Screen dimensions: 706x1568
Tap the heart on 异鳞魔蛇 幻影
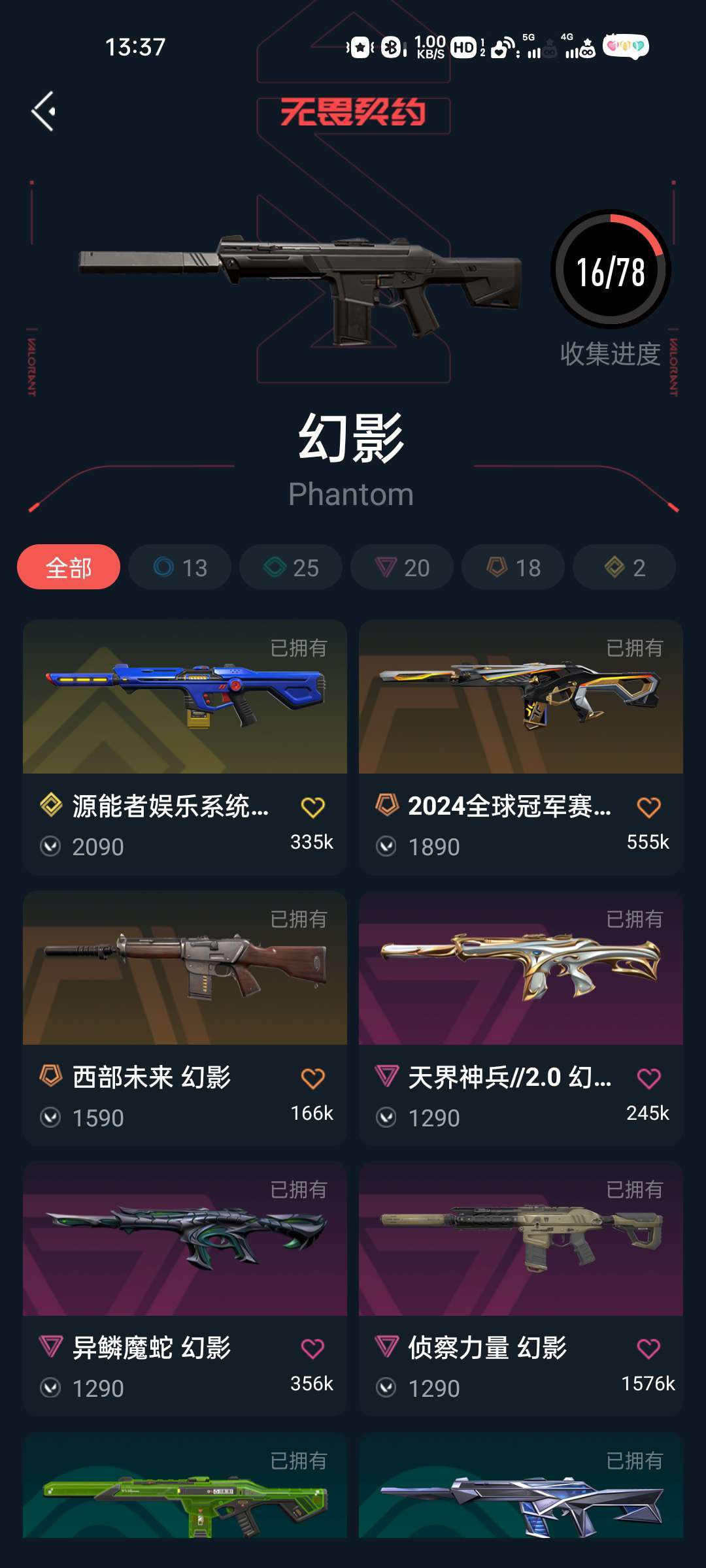coord(312,1348)
